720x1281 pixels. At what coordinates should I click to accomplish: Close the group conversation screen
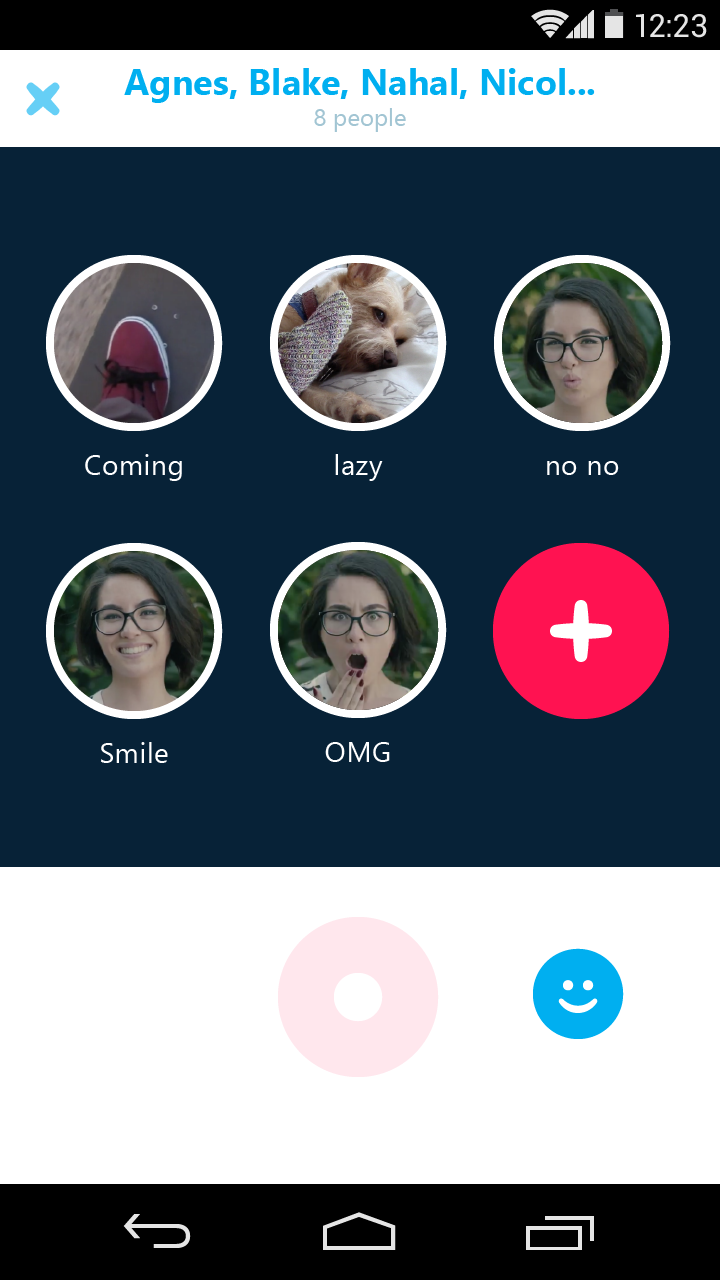(x=43, y=99)
